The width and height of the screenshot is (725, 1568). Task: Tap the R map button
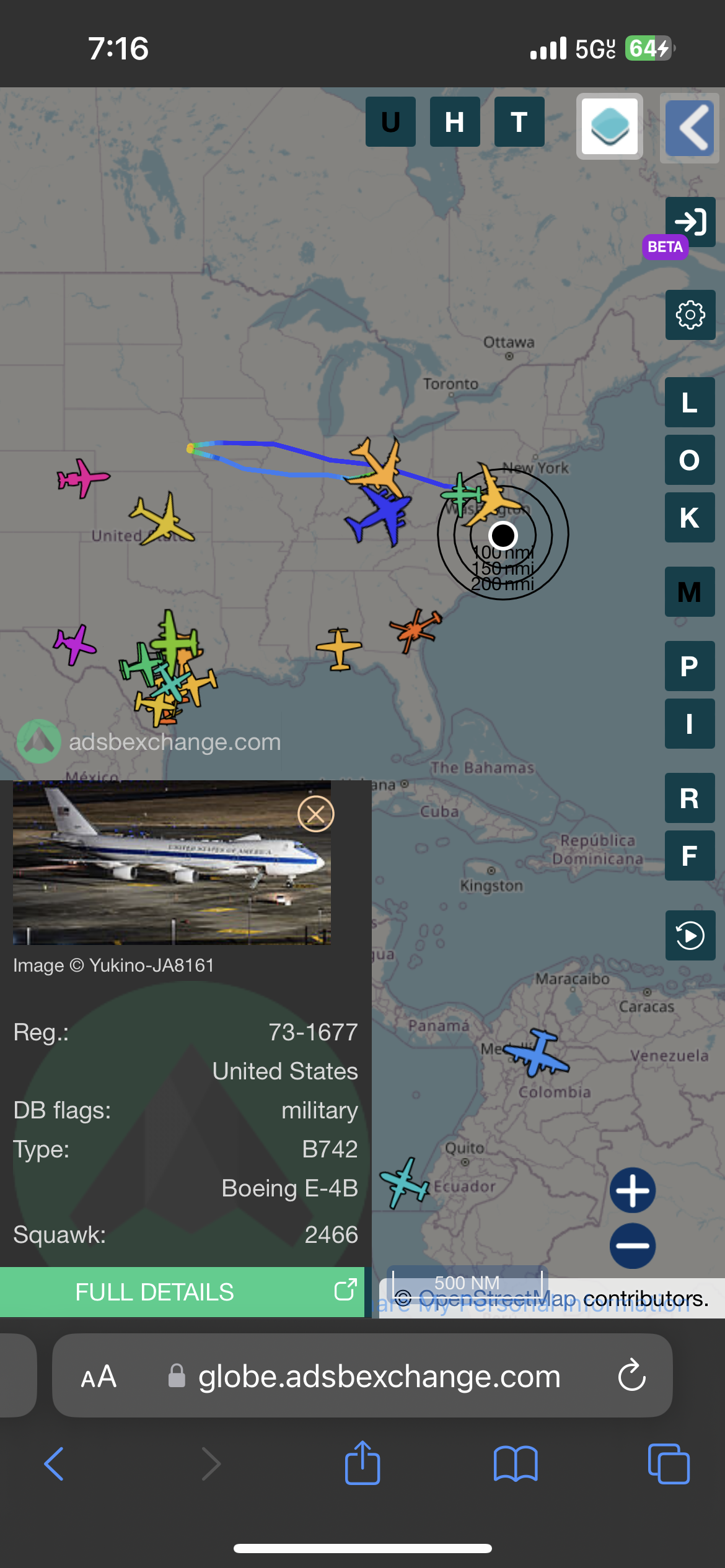pos(690,798)
